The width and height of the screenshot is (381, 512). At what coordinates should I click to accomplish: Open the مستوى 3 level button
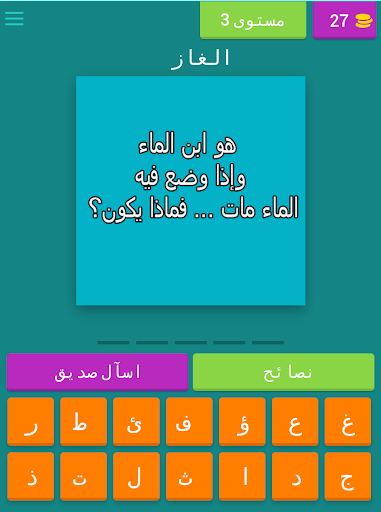pyautogui.click(x=253, y=20)
